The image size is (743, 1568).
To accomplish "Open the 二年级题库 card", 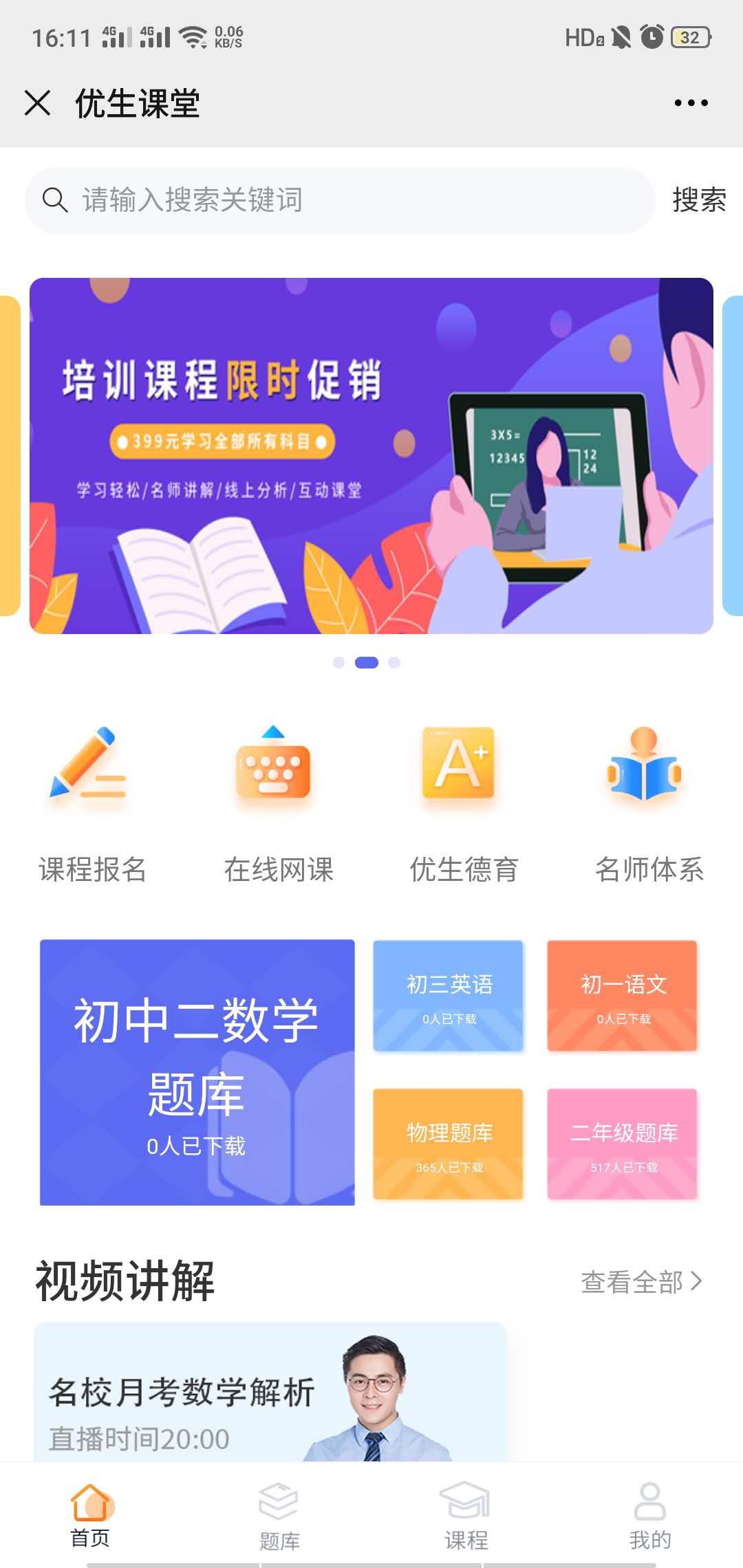I will [623, 1144].
